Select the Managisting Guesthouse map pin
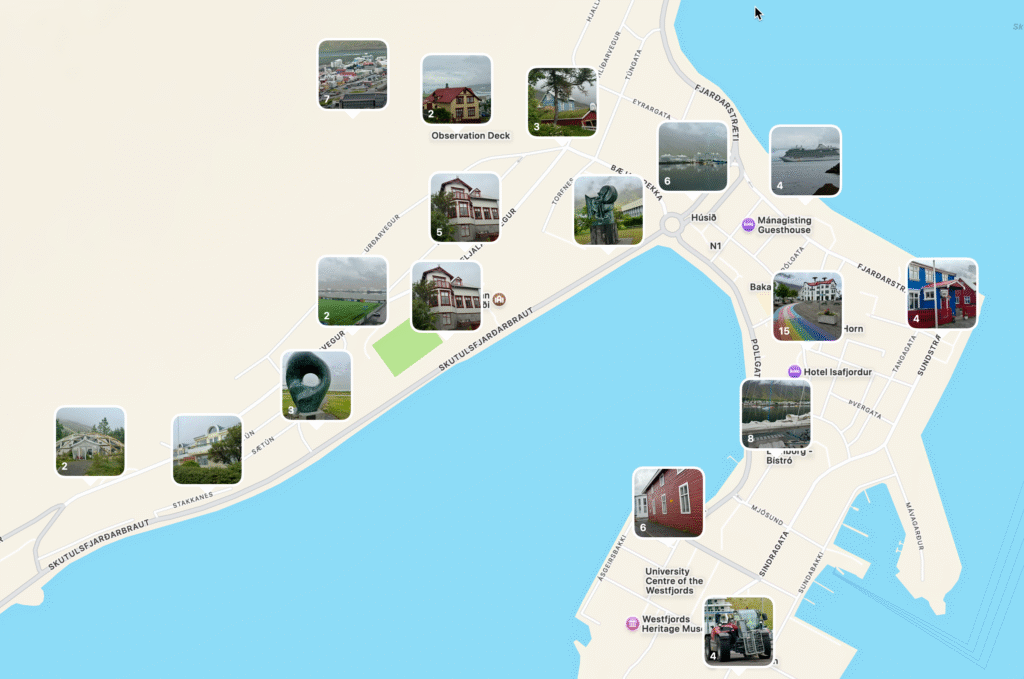Viewport: 1024px width, 679px height. point(747,225)
